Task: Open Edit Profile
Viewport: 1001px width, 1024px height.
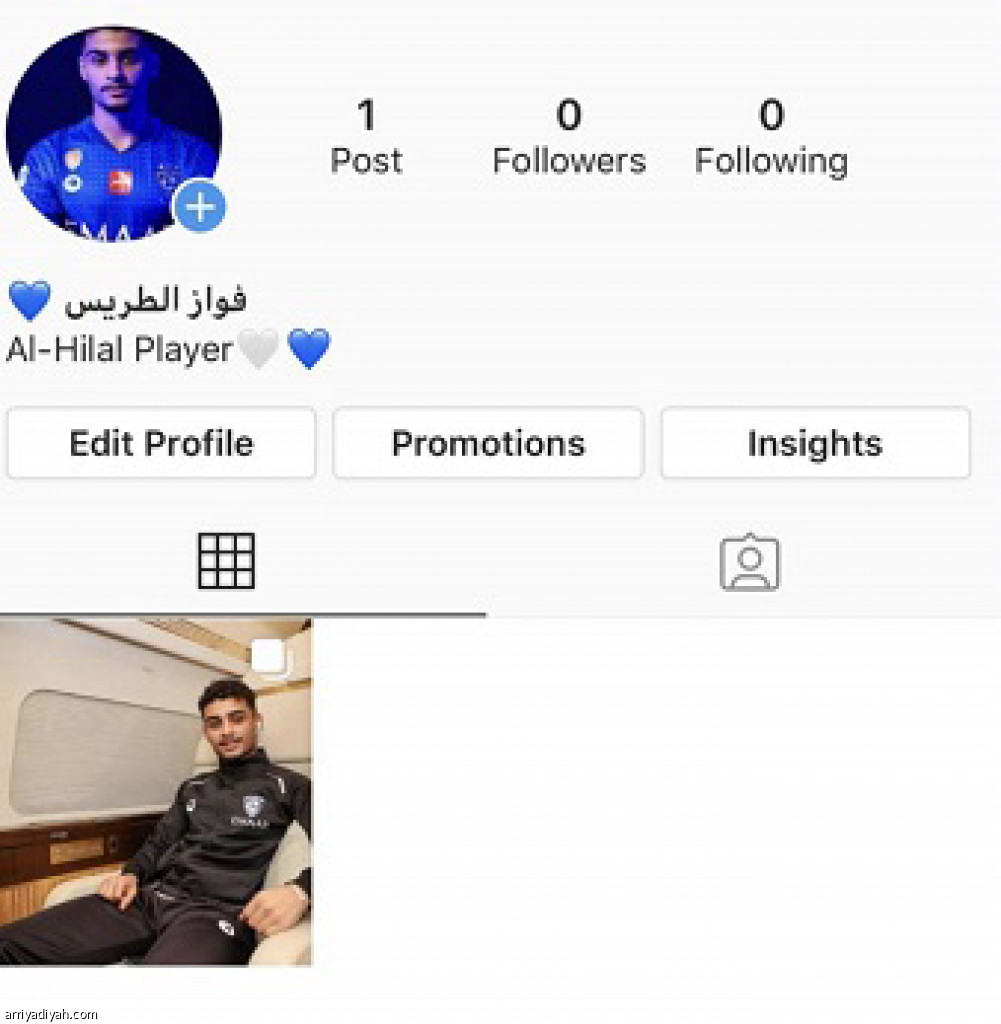Action: (x=161, y=443)
